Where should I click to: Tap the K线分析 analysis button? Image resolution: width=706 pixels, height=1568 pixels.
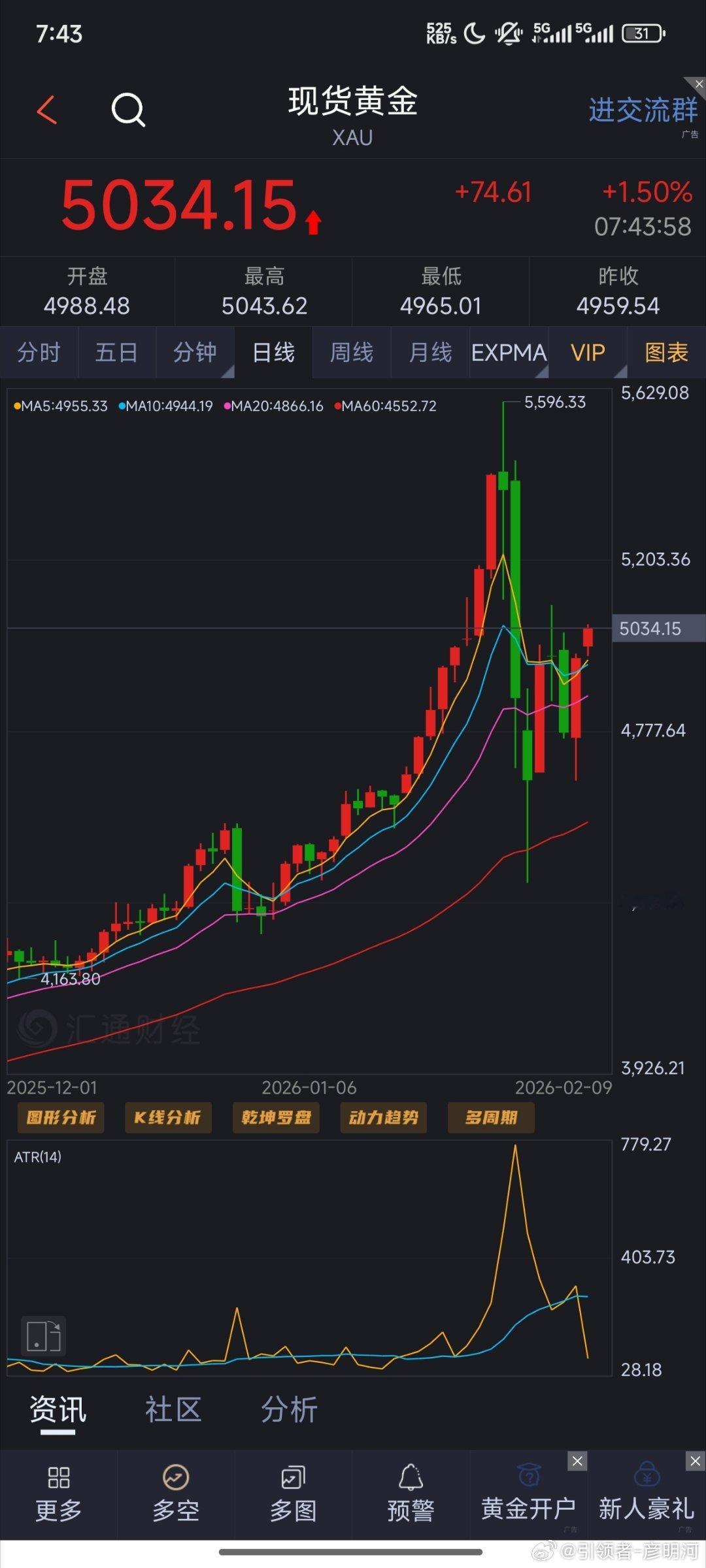(x=168, y=1117)
